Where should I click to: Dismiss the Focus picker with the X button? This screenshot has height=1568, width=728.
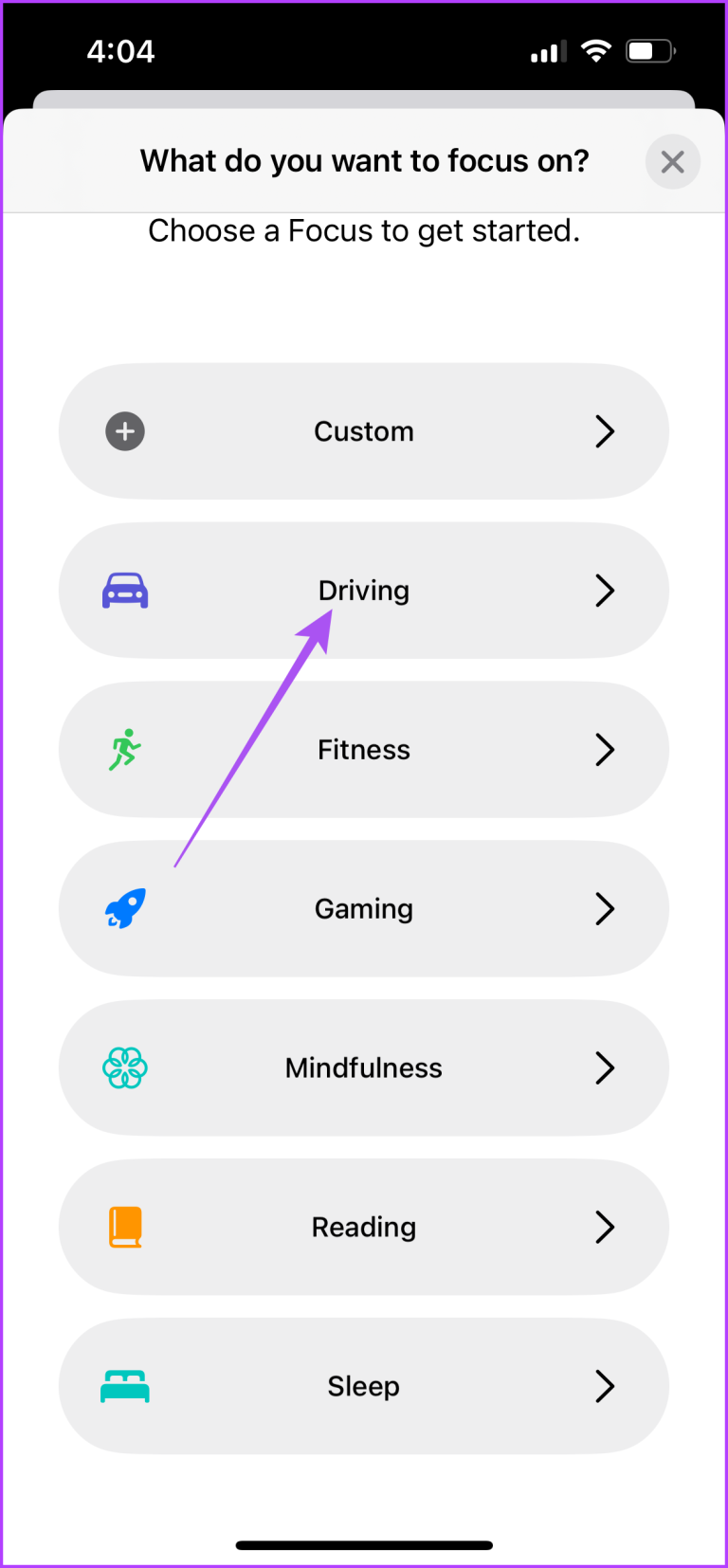pyautogui.click(x=673, y=161)
